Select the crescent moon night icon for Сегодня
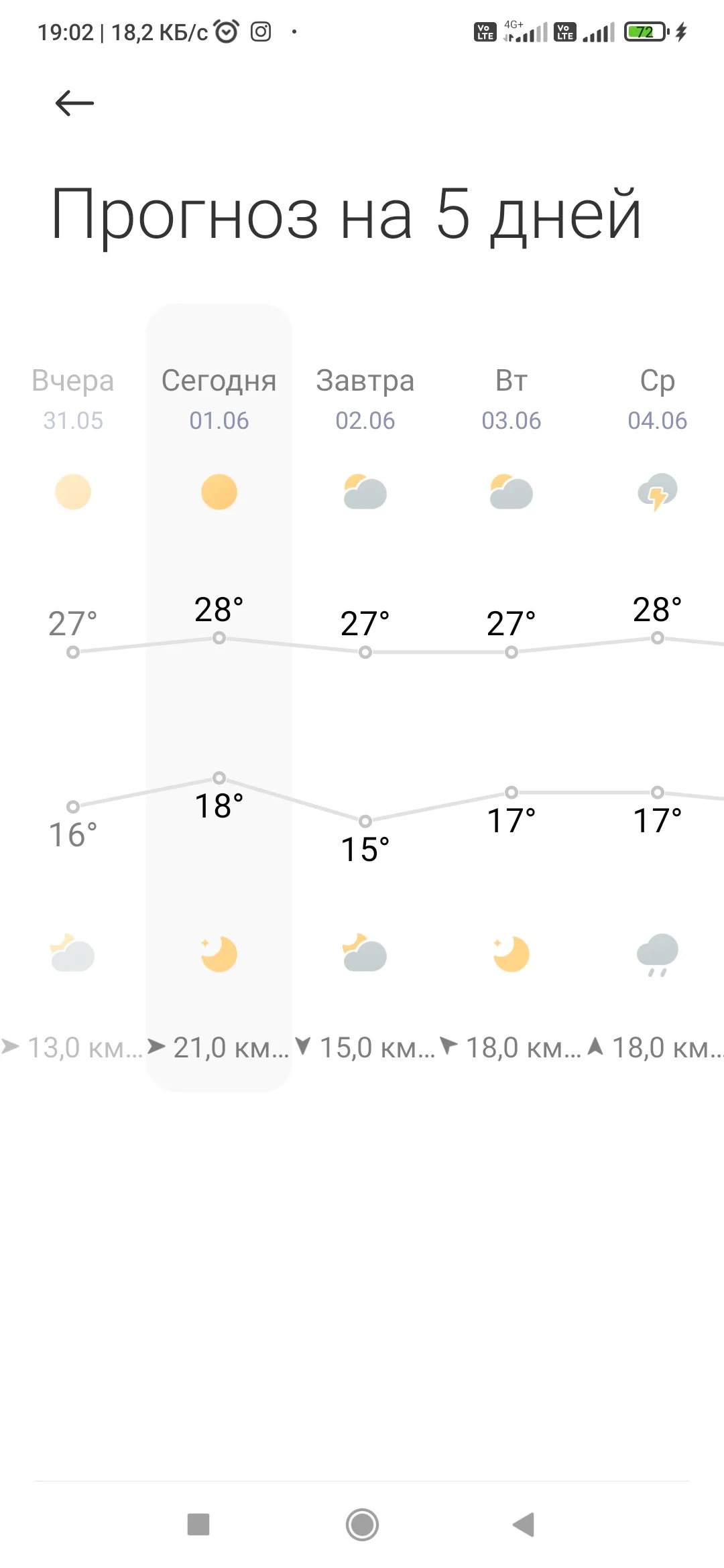 pyautogui.click(x=219, y=954)
